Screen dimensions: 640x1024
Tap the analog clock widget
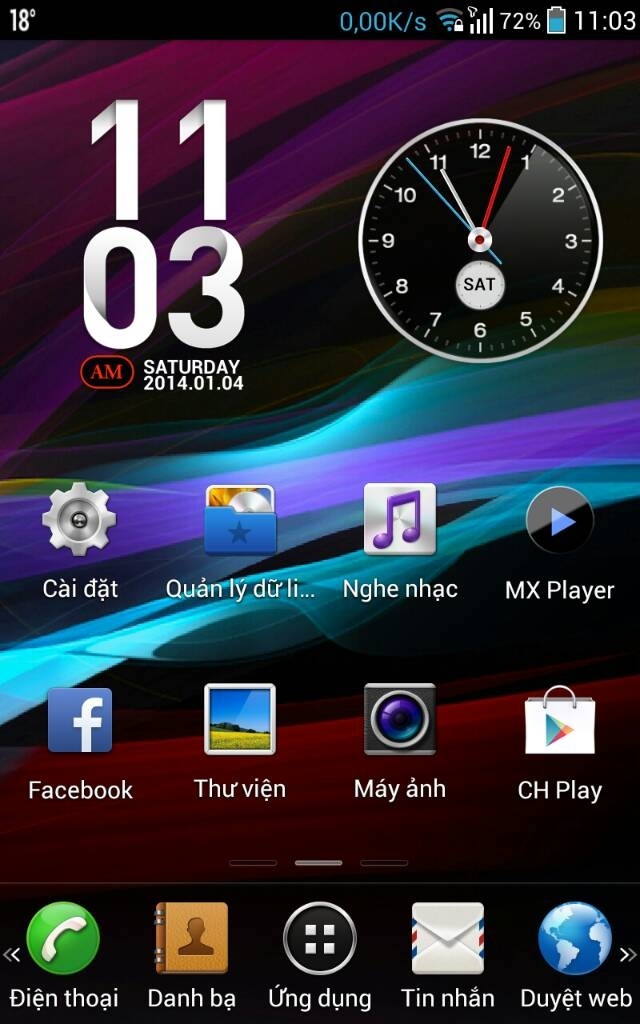[x=480, y=240]
